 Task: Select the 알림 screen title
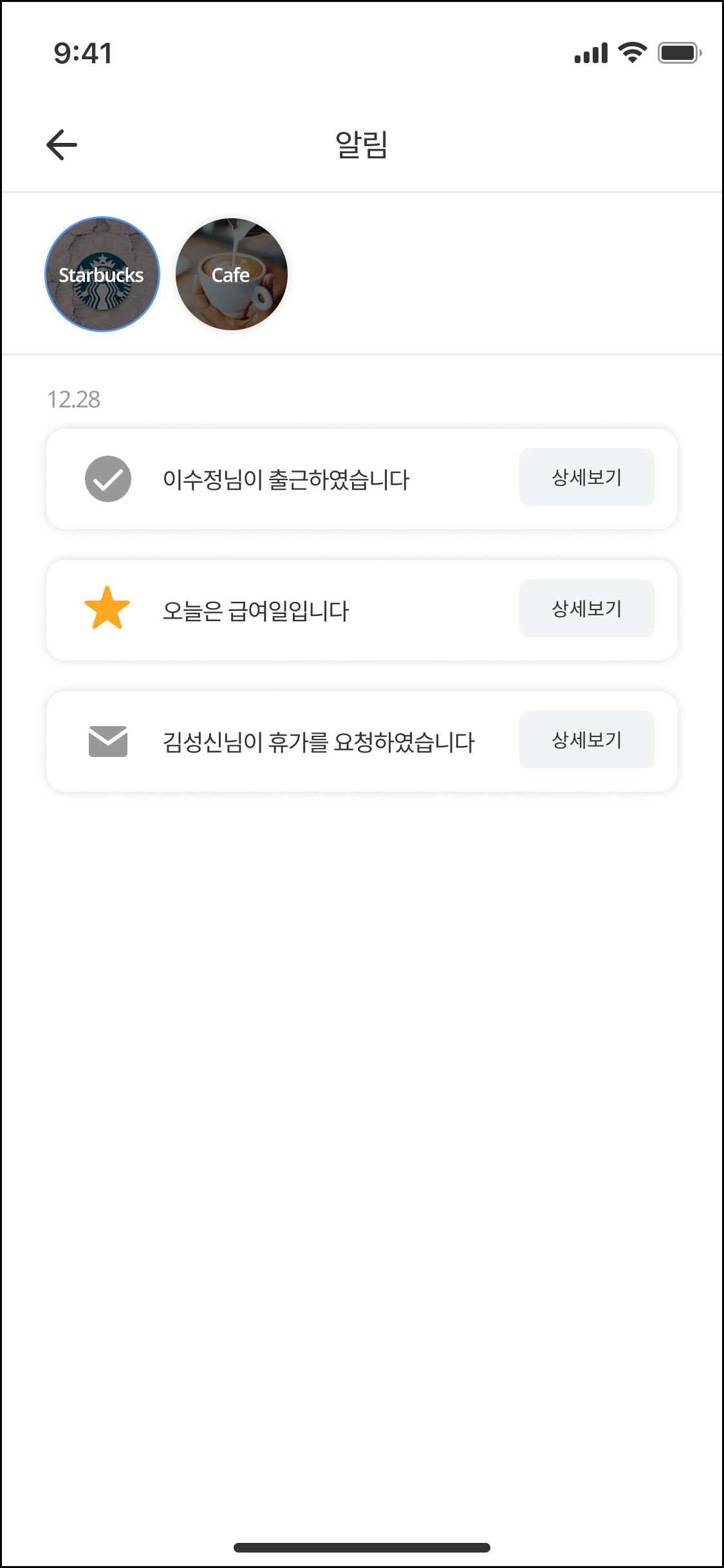(x=362, y=144)
